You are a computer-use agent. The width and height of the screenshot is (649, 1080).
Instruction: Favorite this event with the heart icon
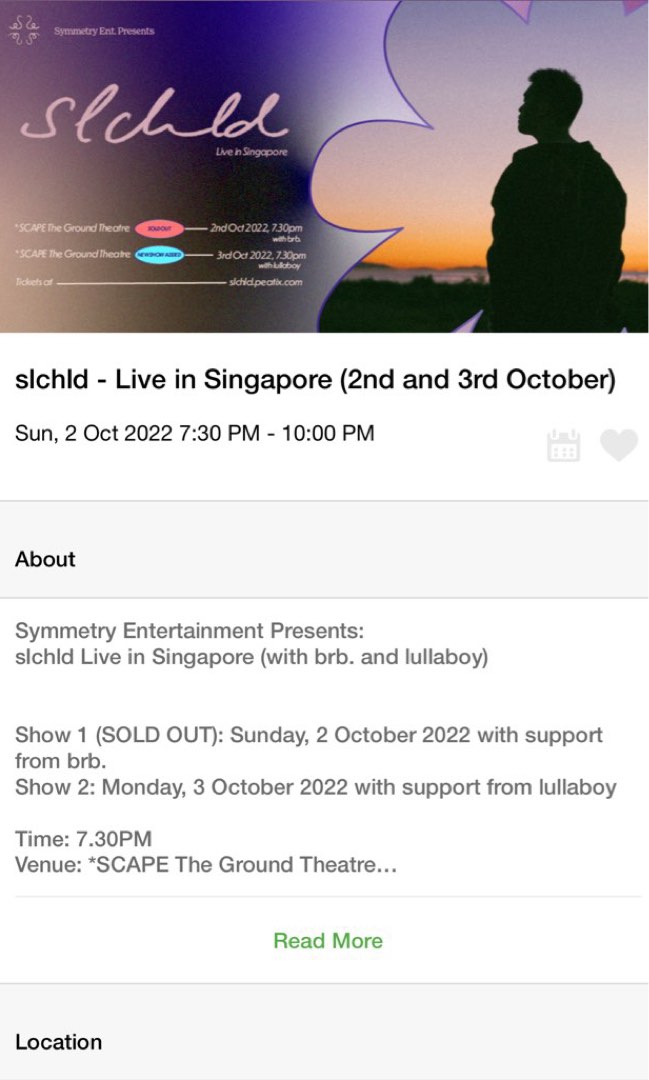click(x=618, y=445)
